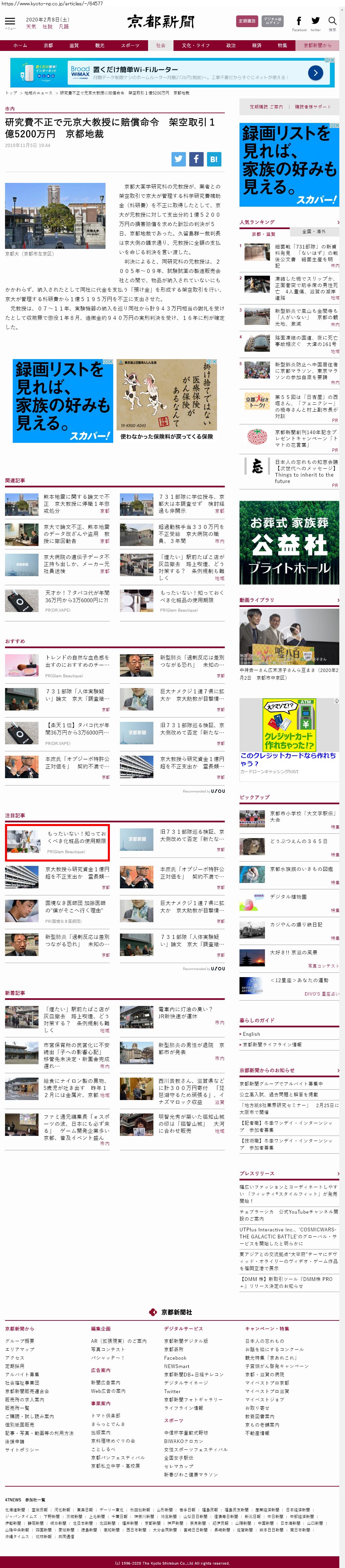The height and width of the screenshot is (1568, 345).
Task: Open the English link under 暮らしのガイド
Action: [x=251, y=1034]
